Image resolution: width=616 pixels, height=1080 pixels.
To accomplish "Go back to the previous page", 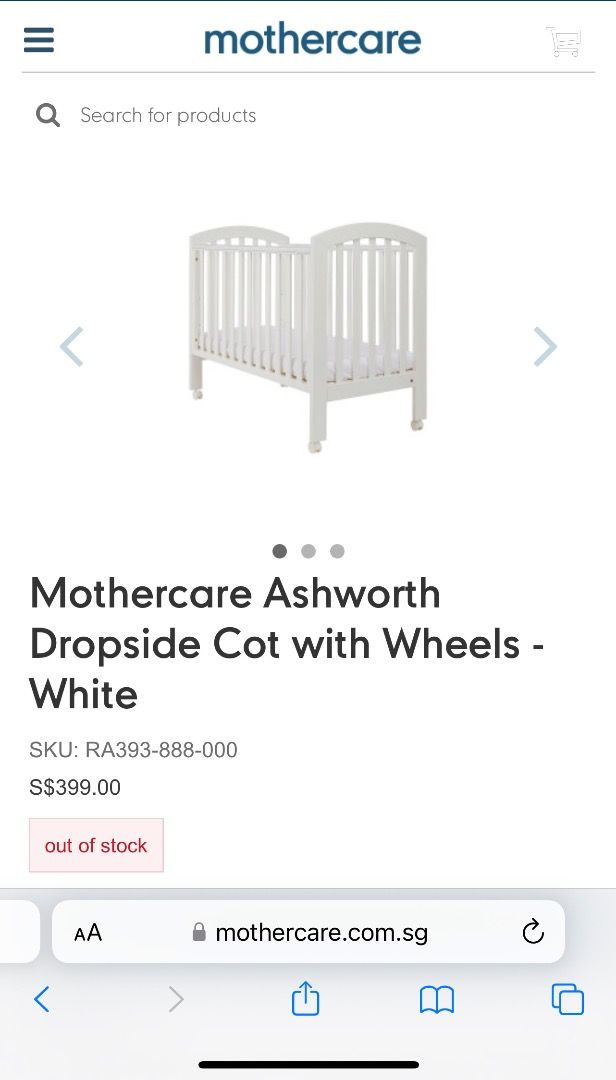I will click(41, 998).
